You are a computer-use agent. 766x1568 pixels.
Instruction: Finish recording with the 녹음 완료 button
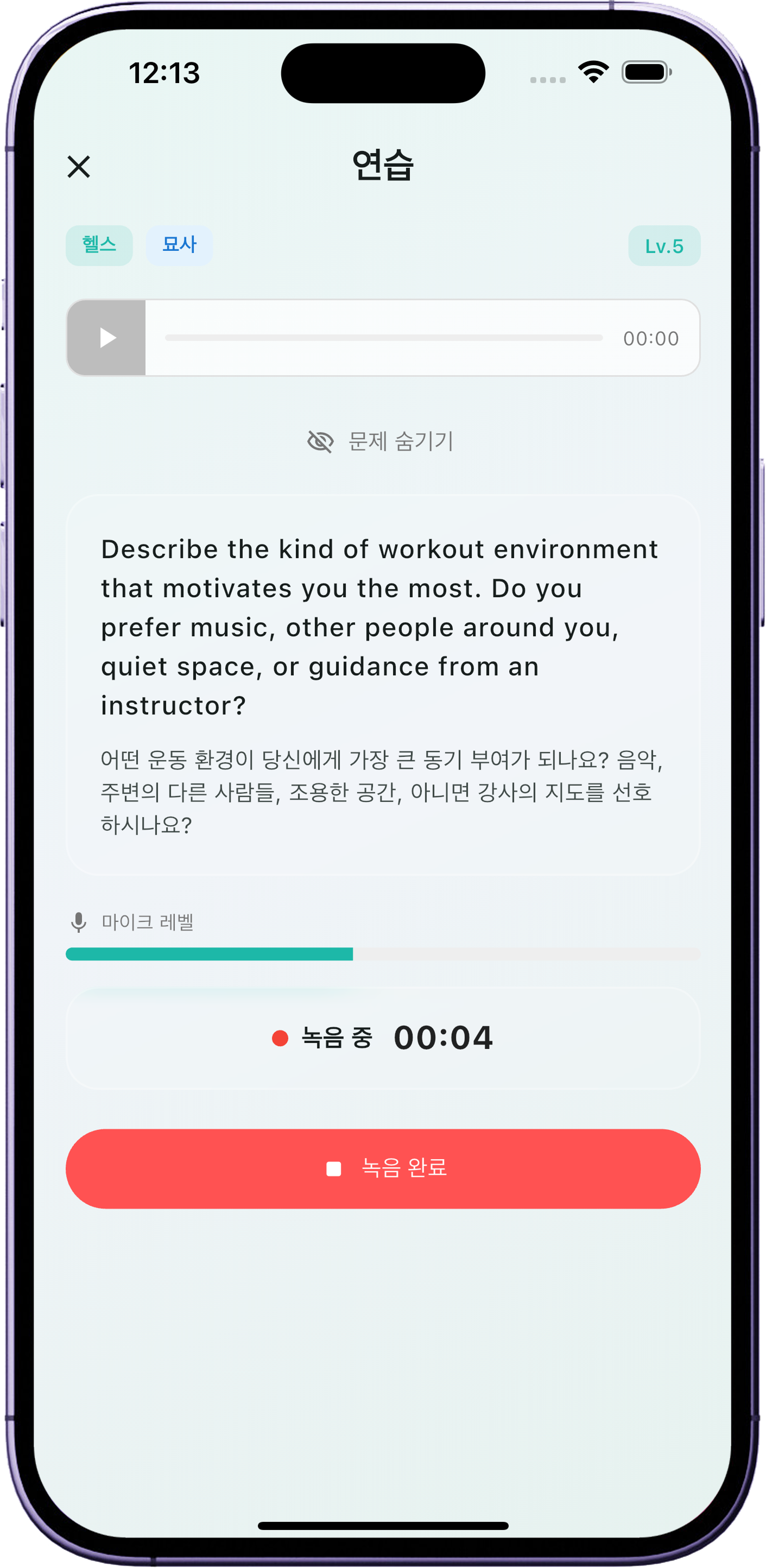[383, 1168]
